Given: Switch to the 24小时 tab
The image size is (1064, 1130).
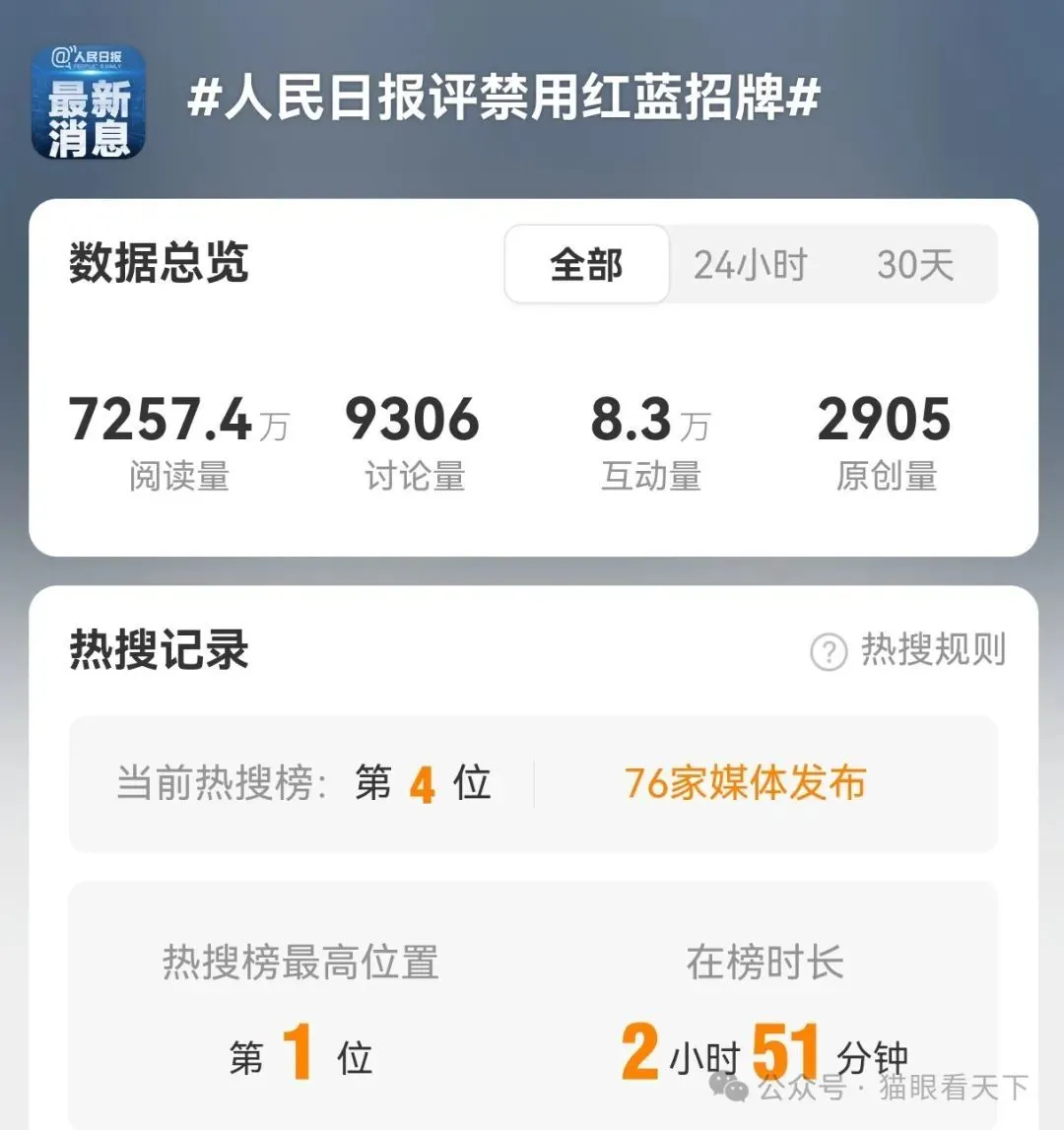Looking at the screenshot, I should [x=750, y=265].
